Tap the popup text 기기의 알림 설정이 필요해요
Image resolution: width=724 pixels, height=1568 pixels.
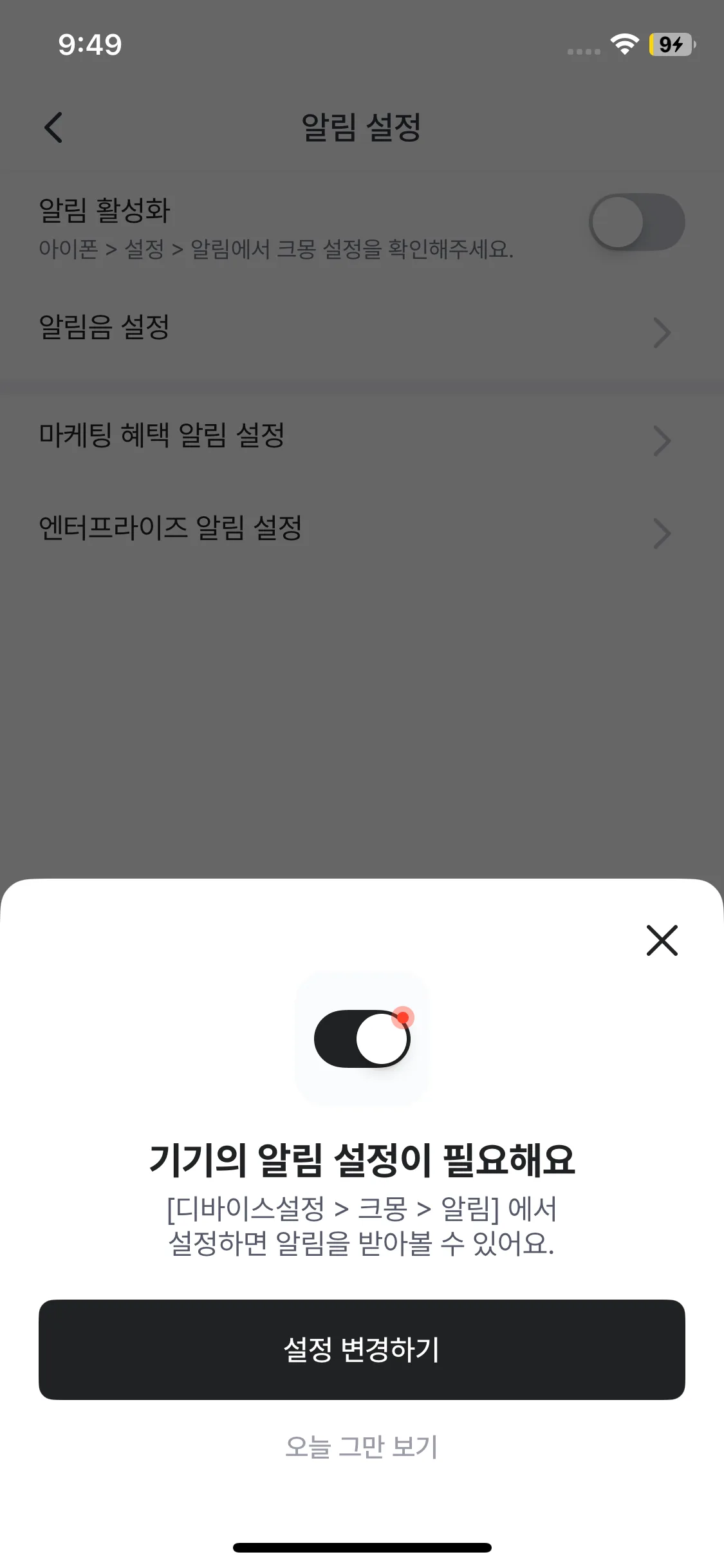[x=362, y=1159]
